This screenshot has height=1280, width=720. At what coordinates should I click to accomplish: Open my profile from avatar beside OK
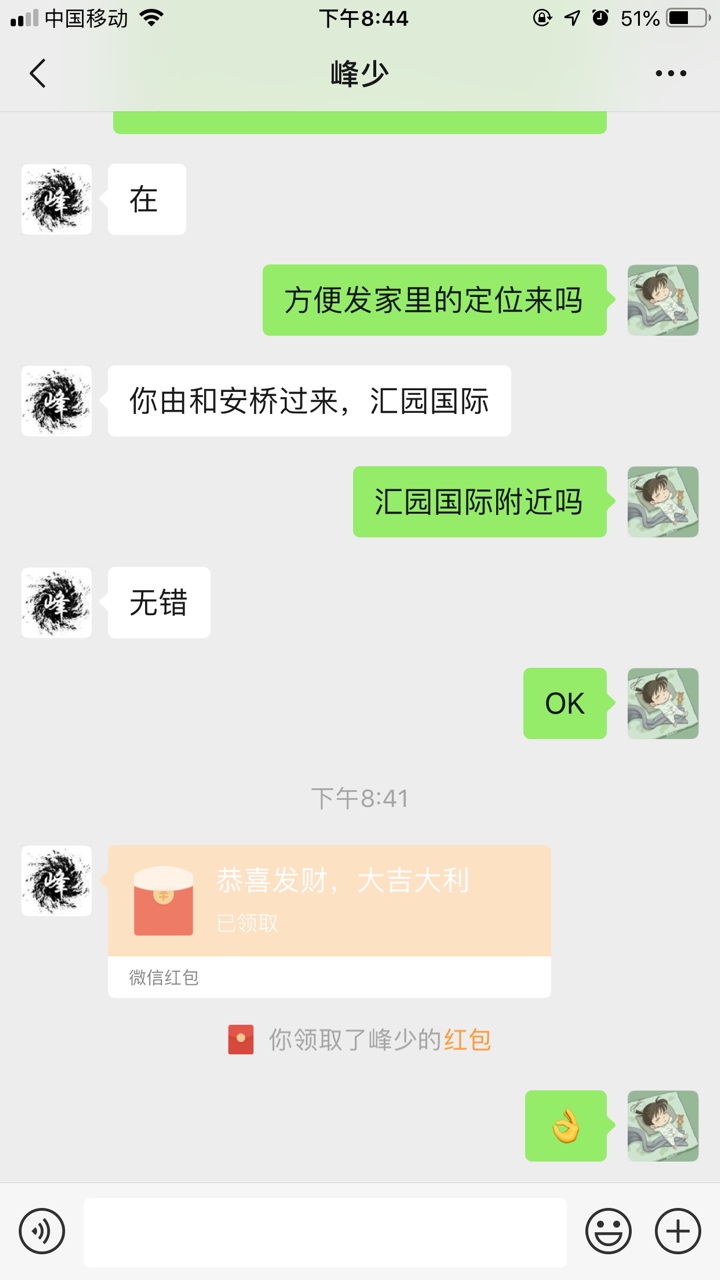click(x=663, y=704)
